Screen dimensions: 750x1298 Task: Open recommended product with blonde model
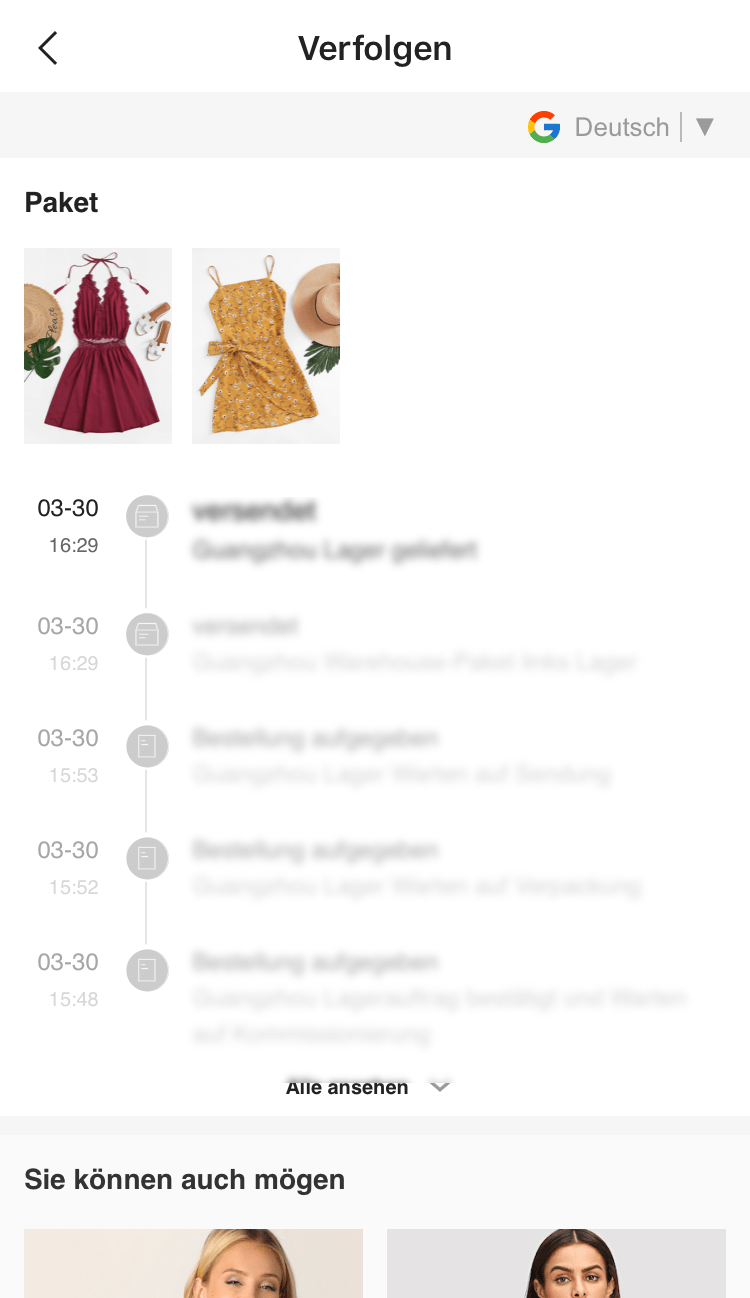(x=193, y=1263)
